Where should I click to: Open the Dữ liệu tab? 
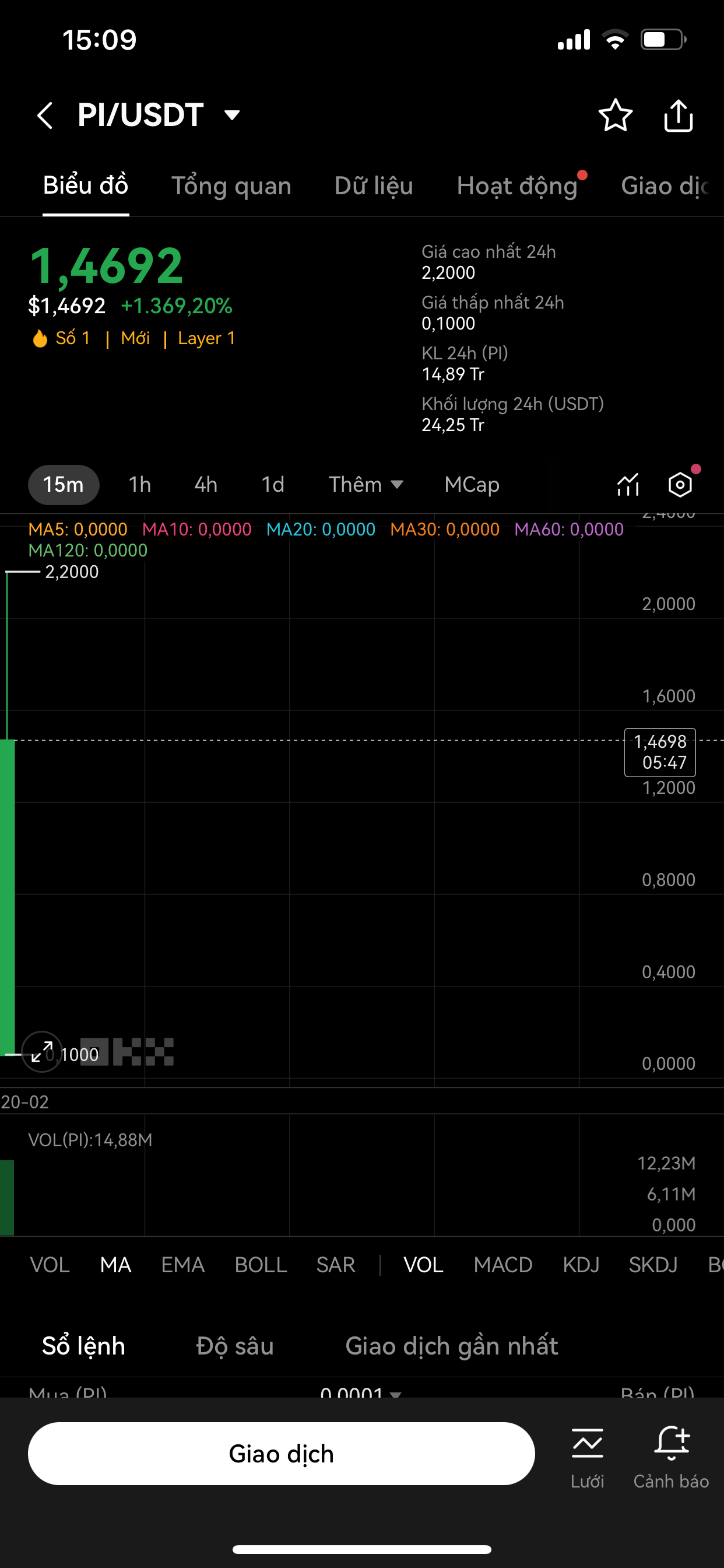point(374,185)
